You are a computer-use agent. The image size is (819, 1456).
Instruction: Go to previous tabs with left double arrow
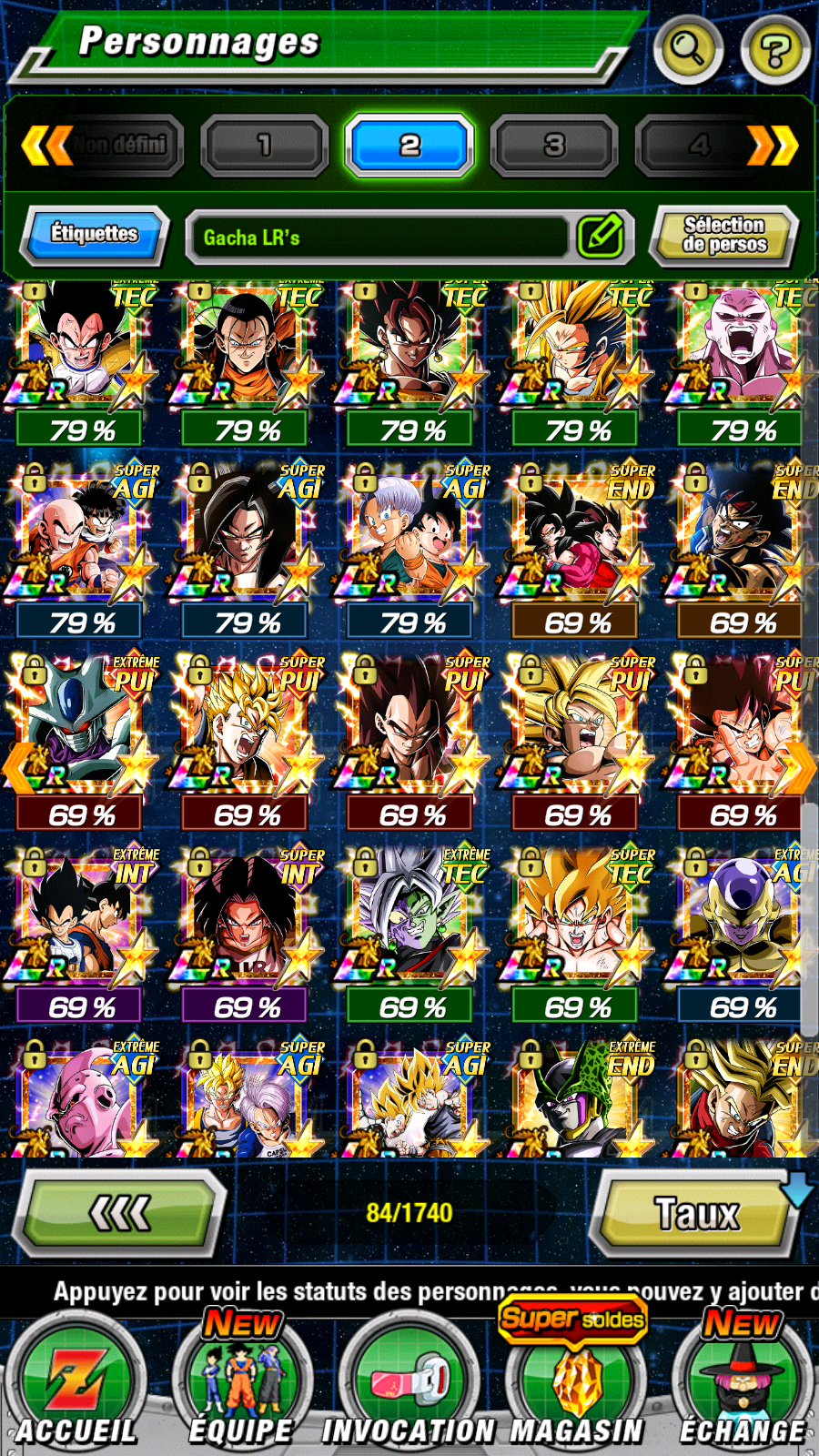46,146
